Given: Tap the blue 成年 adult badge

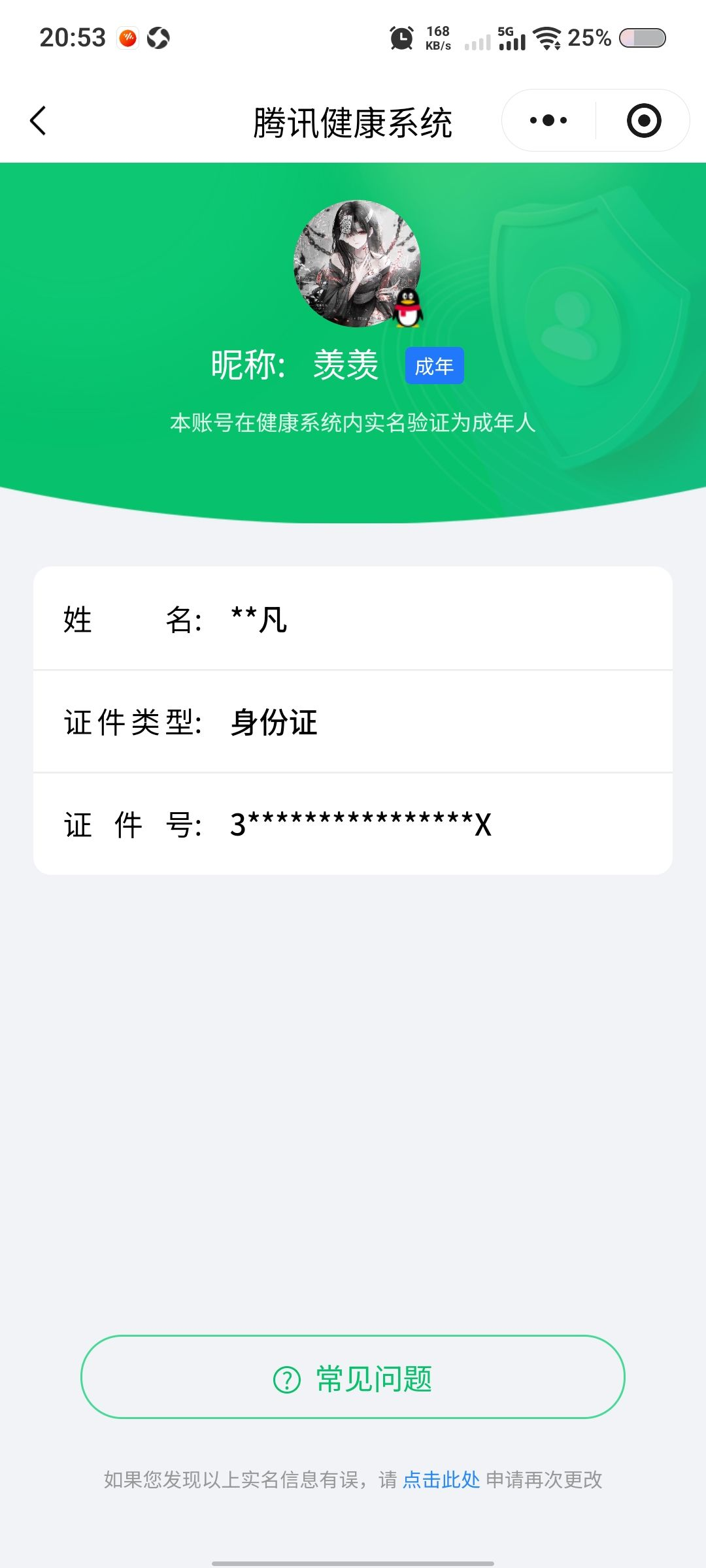Looking at the screenshot, I should coord(433,366).
